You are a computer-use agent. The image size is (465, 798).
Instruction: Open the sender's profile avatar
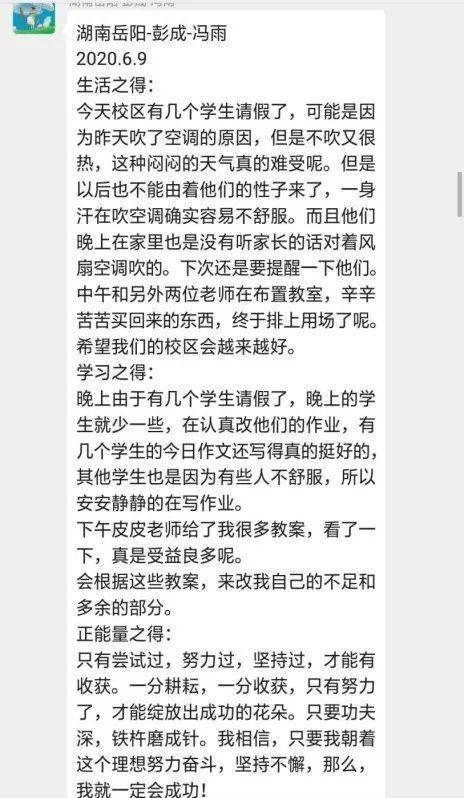(x=34, y=18)
